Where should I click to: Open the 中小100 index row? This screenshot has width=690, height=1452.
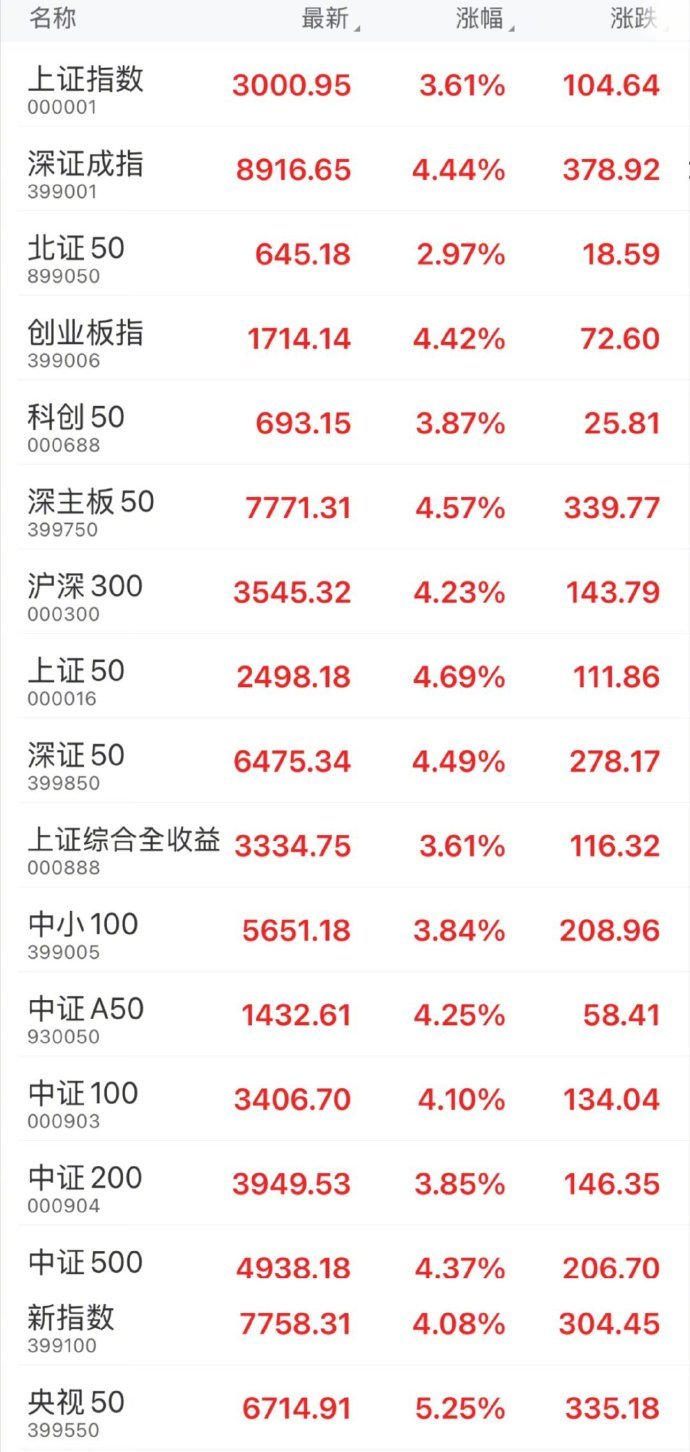tap(345, 929)
